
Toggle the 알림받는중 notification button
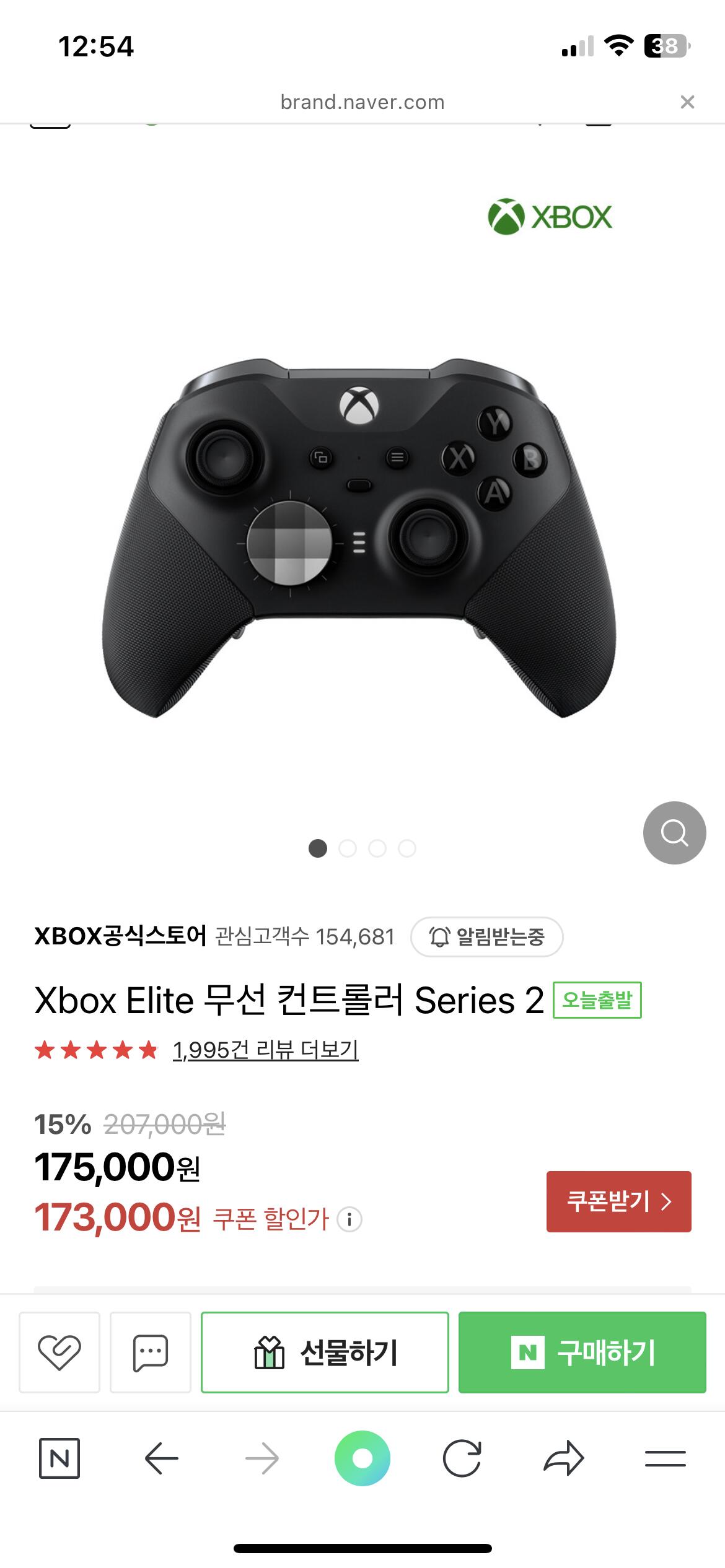[x=487, y=937]
